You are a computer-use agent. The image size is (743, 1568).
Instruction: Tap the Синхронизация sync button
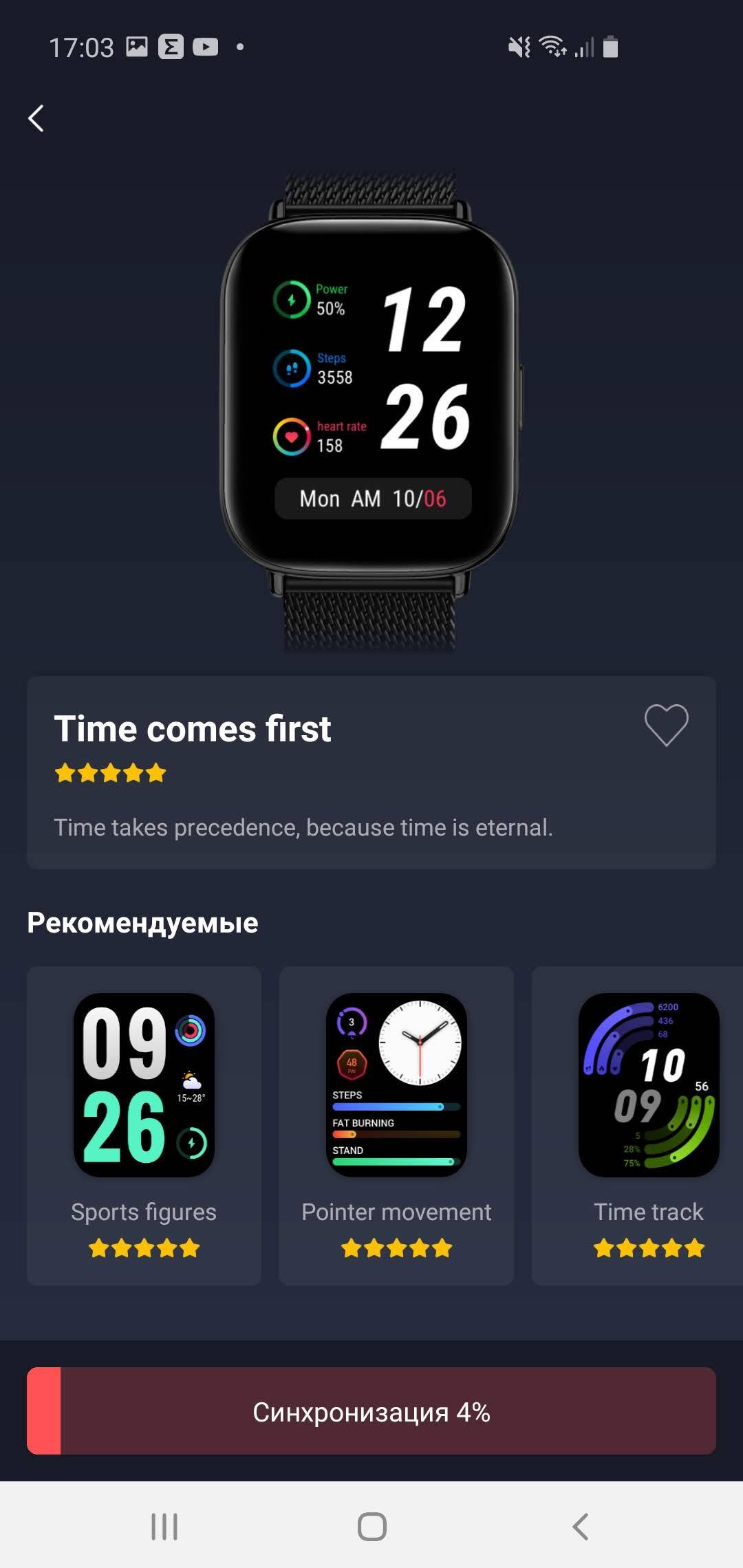tap(371, 1411)
